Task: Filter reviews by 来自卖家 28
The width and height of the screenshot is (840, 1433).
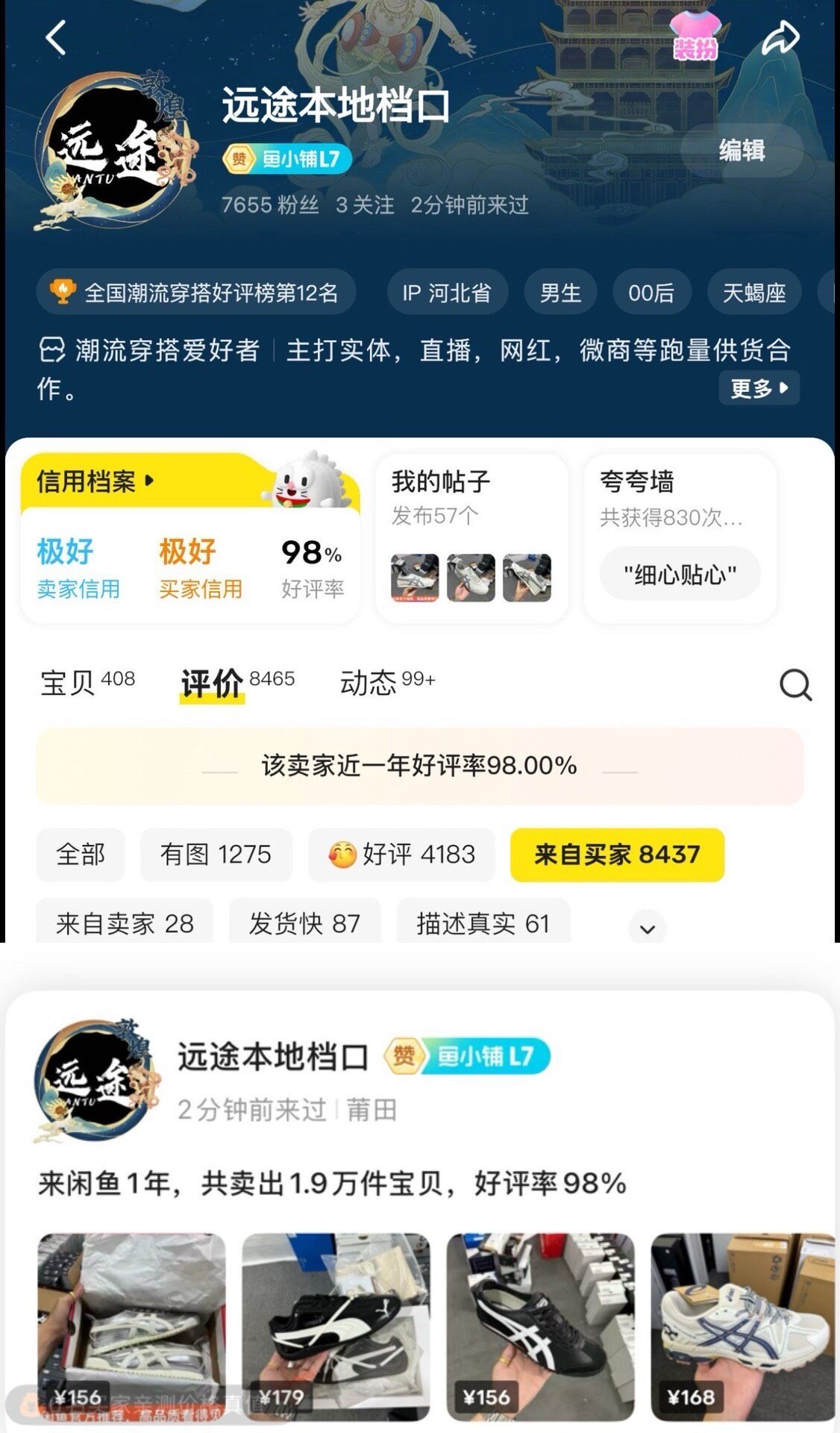Action: click(125, 923)
